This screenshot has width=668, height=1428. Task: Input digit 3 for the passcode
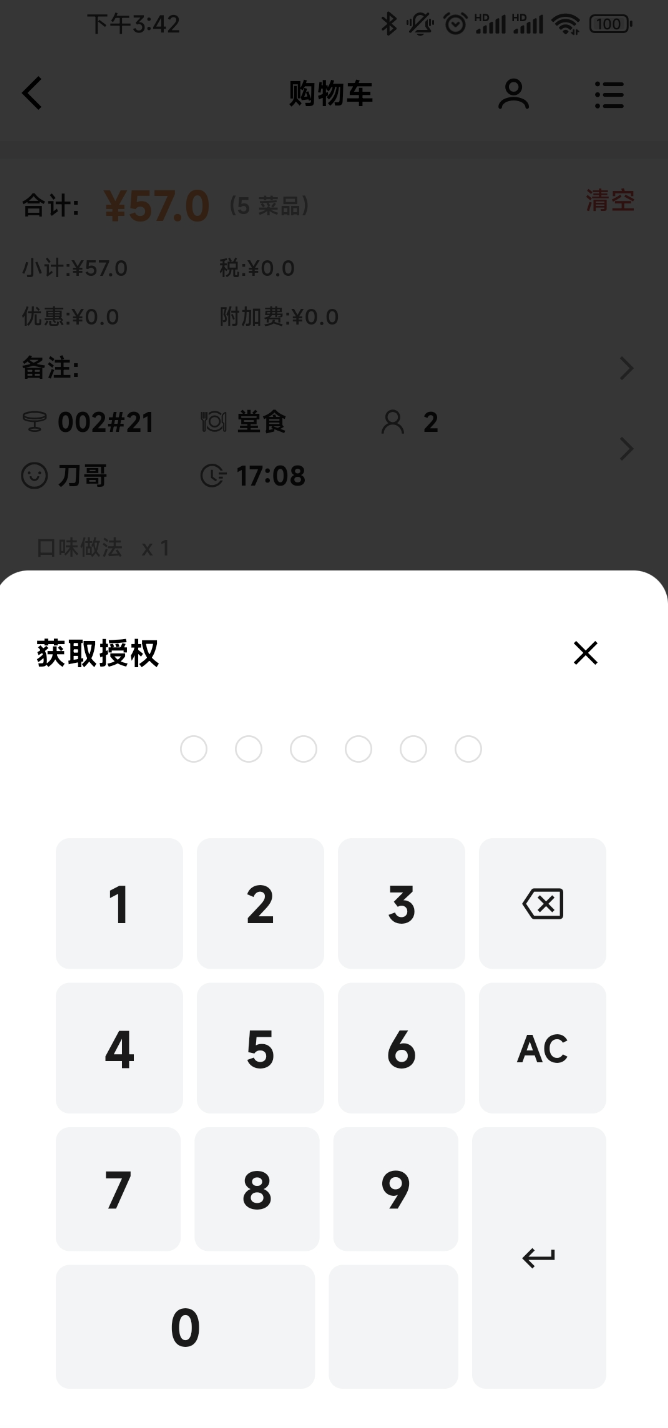tap(401, 904)
